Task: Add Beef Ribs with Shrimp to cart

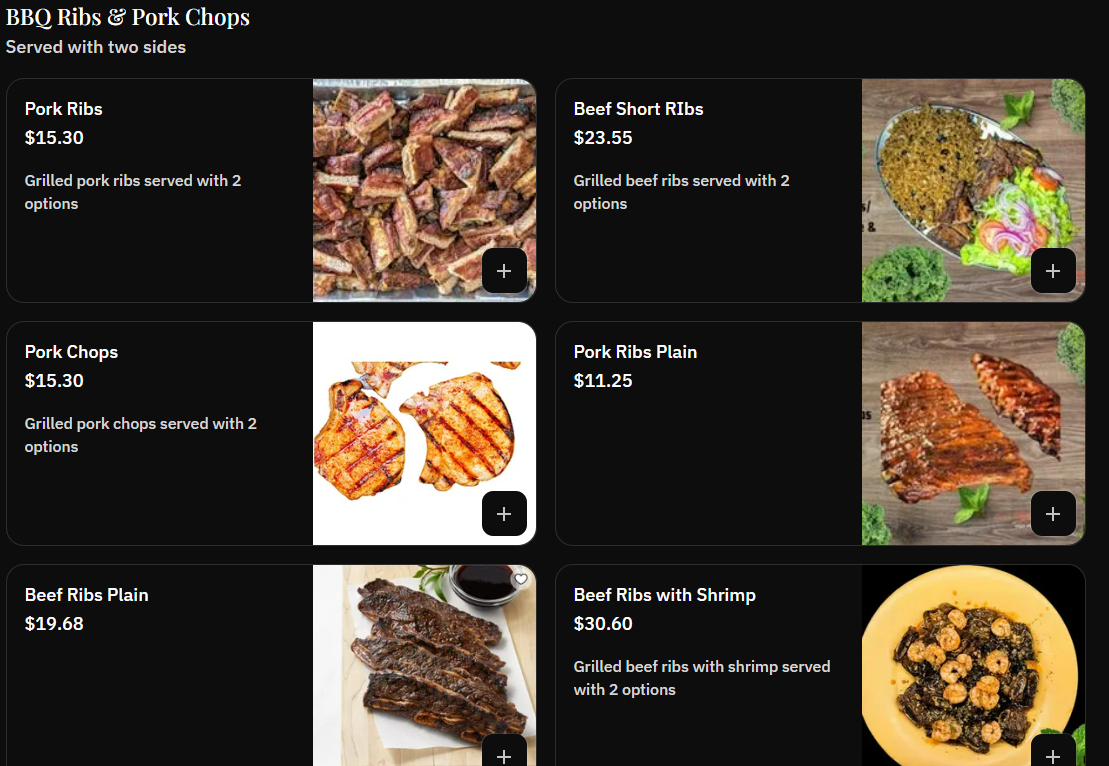Action: click(1053, 754)
